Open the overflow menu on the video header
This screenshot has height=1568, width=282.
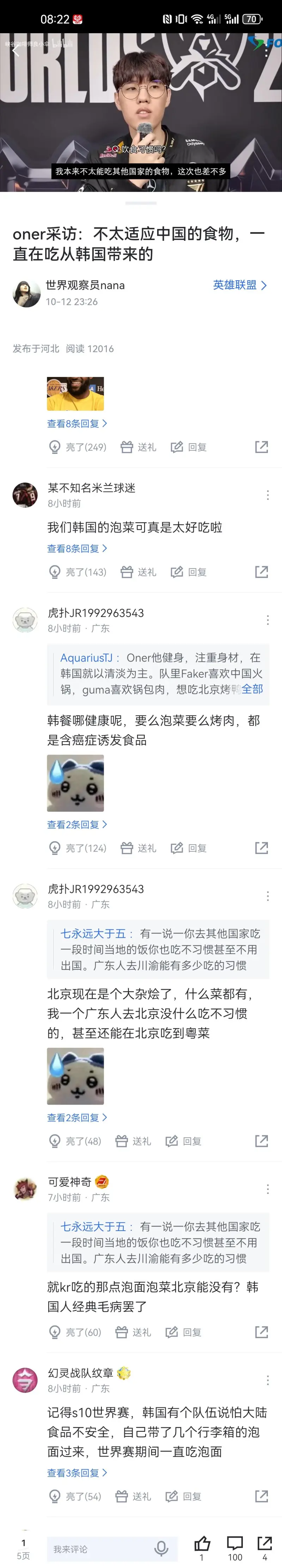[x=266, y=51]
